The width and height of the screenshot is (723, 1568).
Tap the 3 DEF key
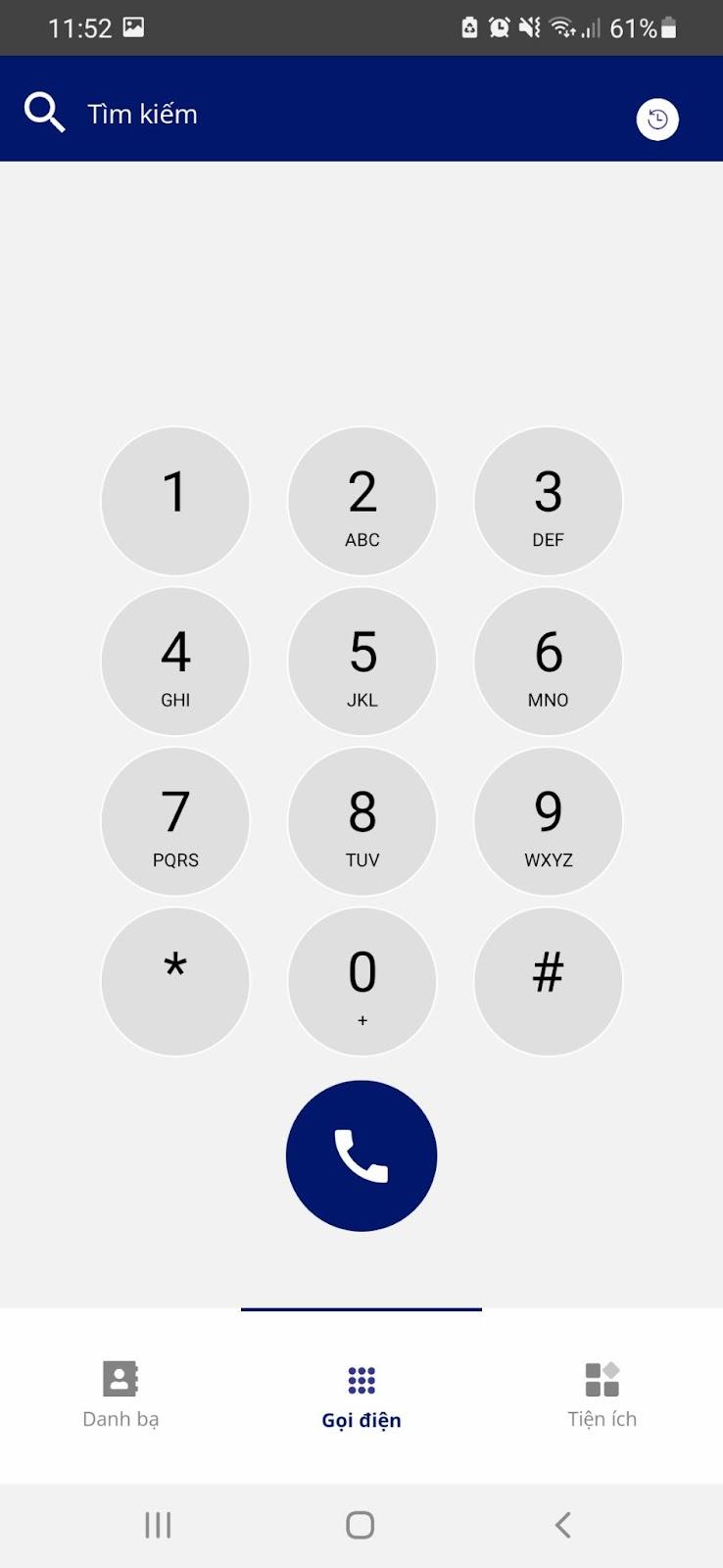548,501
